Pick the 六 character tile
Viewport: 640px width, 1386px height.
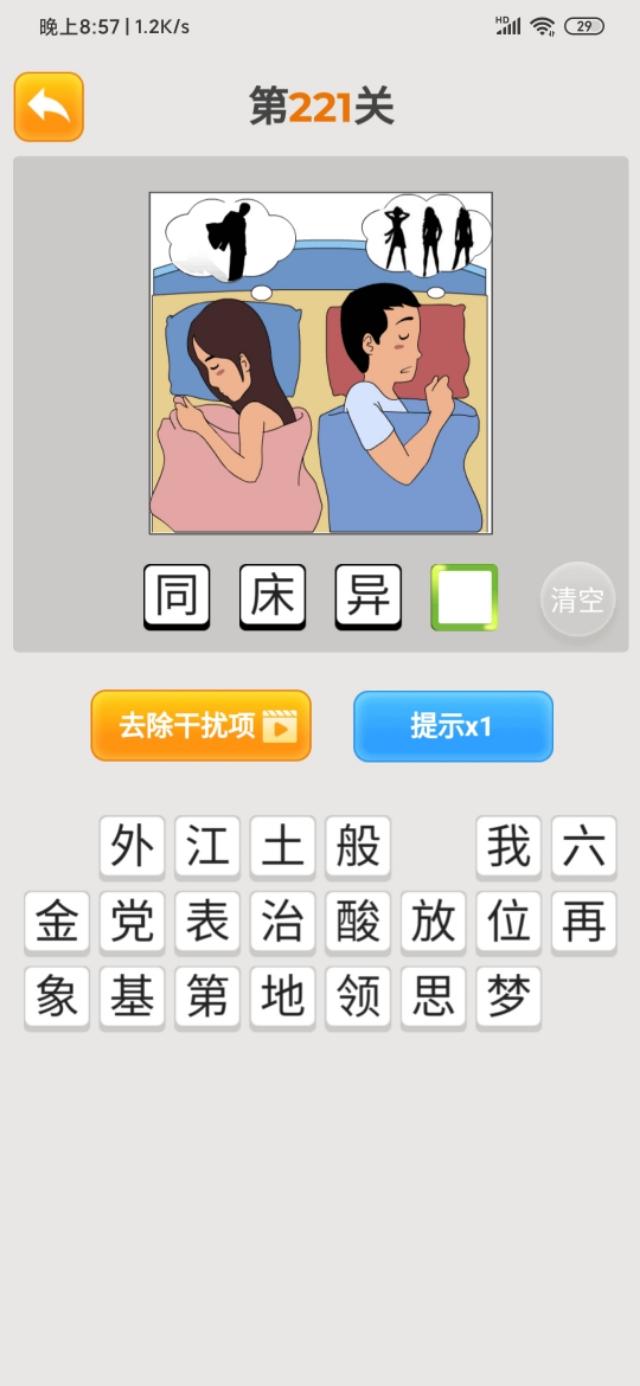click(584, 848)
